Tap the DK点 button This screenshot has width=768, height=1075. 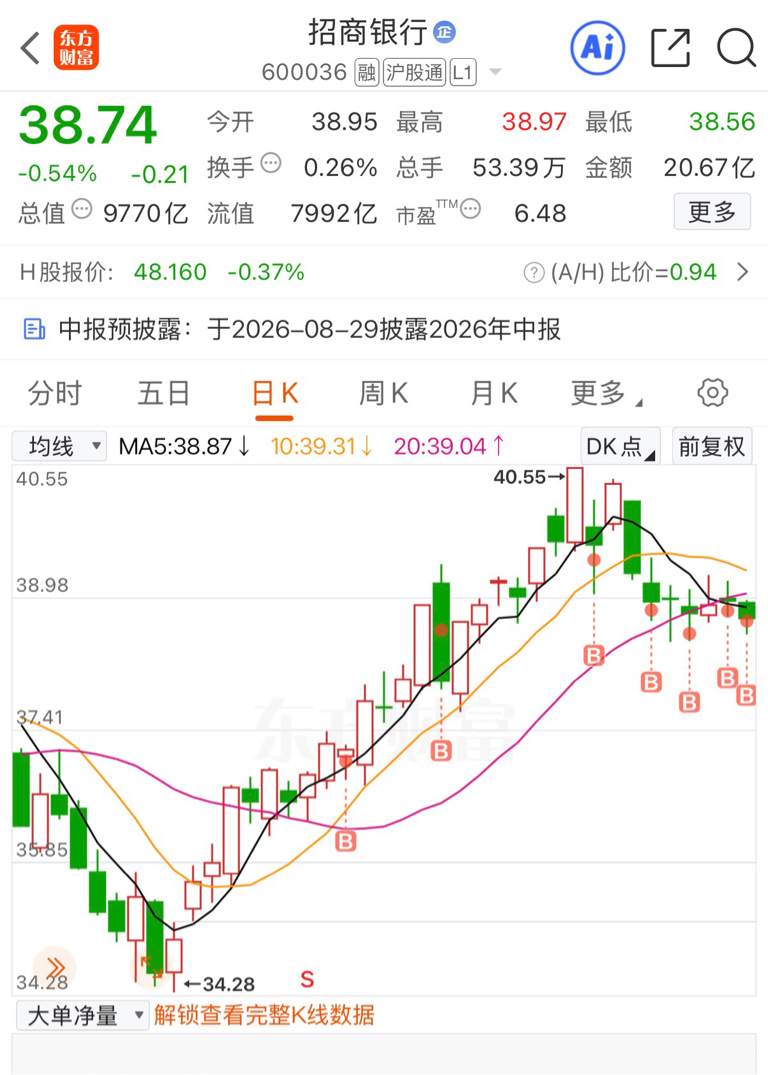pos(620,446)
